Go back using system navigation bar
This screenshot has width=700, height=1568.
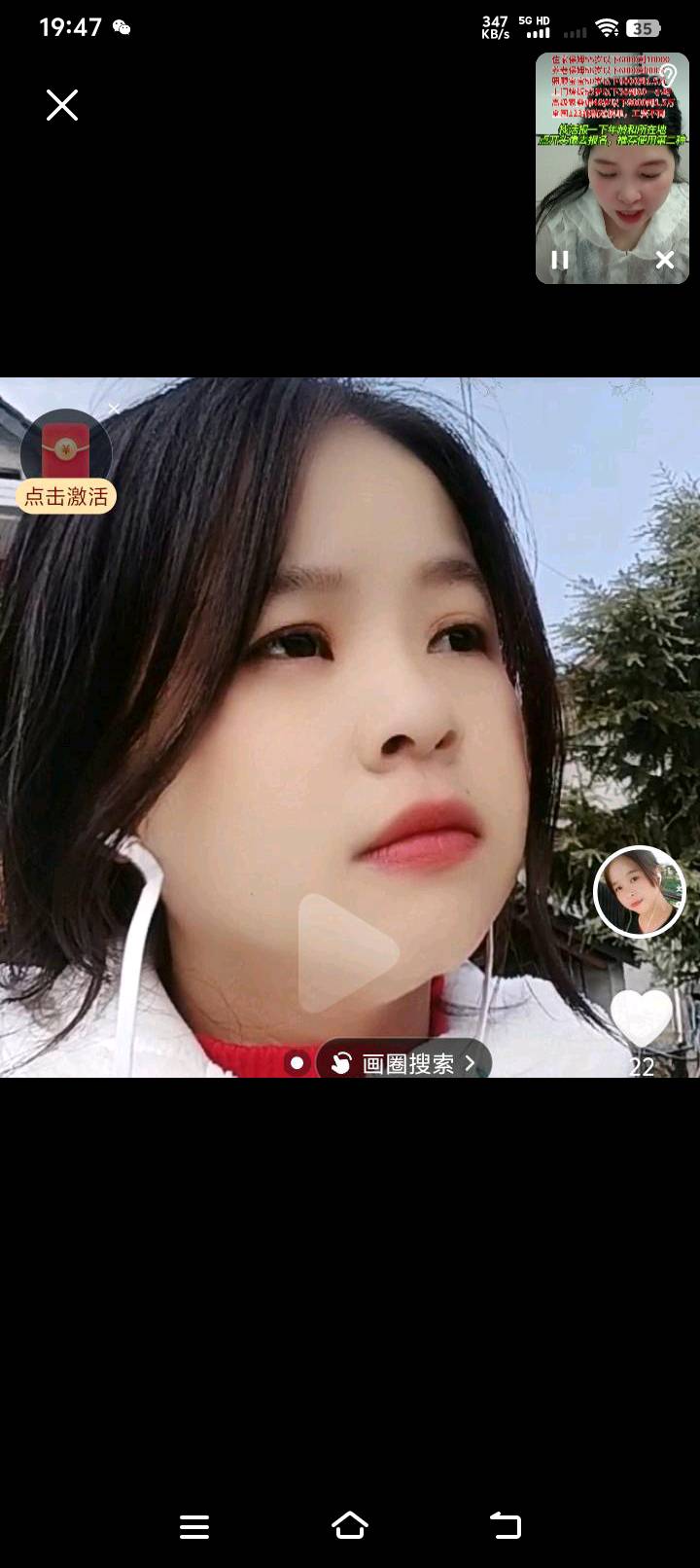[x=505, y=1525]
